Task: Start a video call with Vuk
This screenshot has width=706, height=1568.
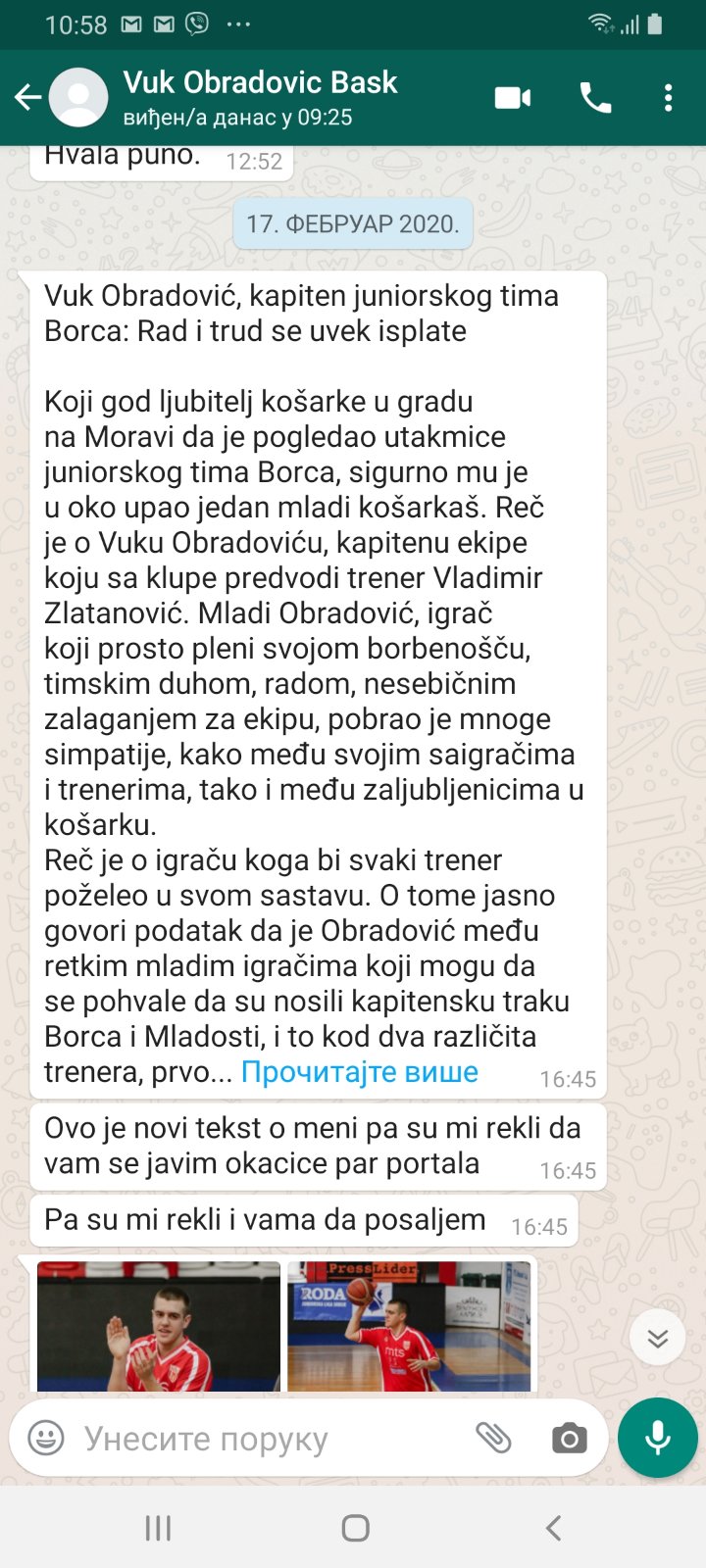Action: point(513,98)
